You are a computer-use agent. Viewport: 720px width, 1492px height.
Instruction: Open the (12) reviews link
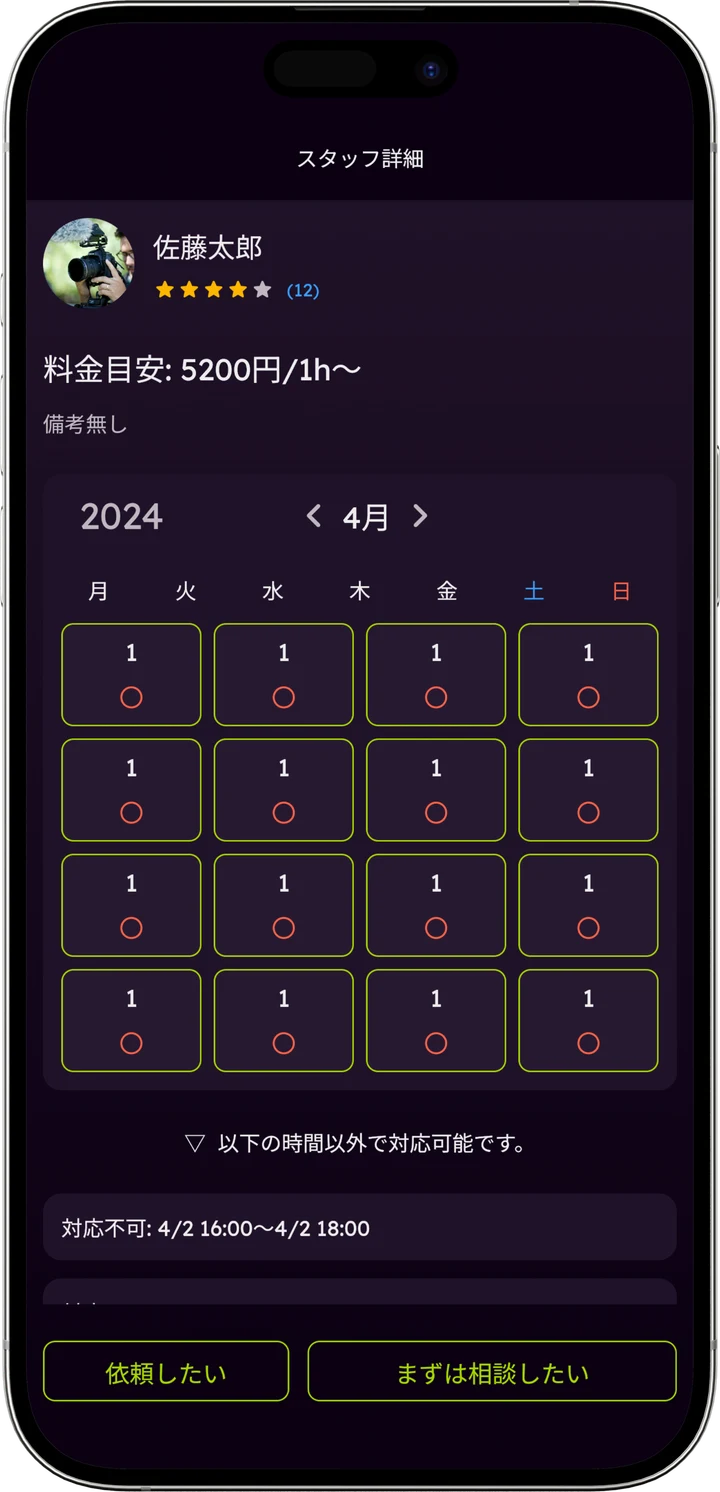coord(303,291)
